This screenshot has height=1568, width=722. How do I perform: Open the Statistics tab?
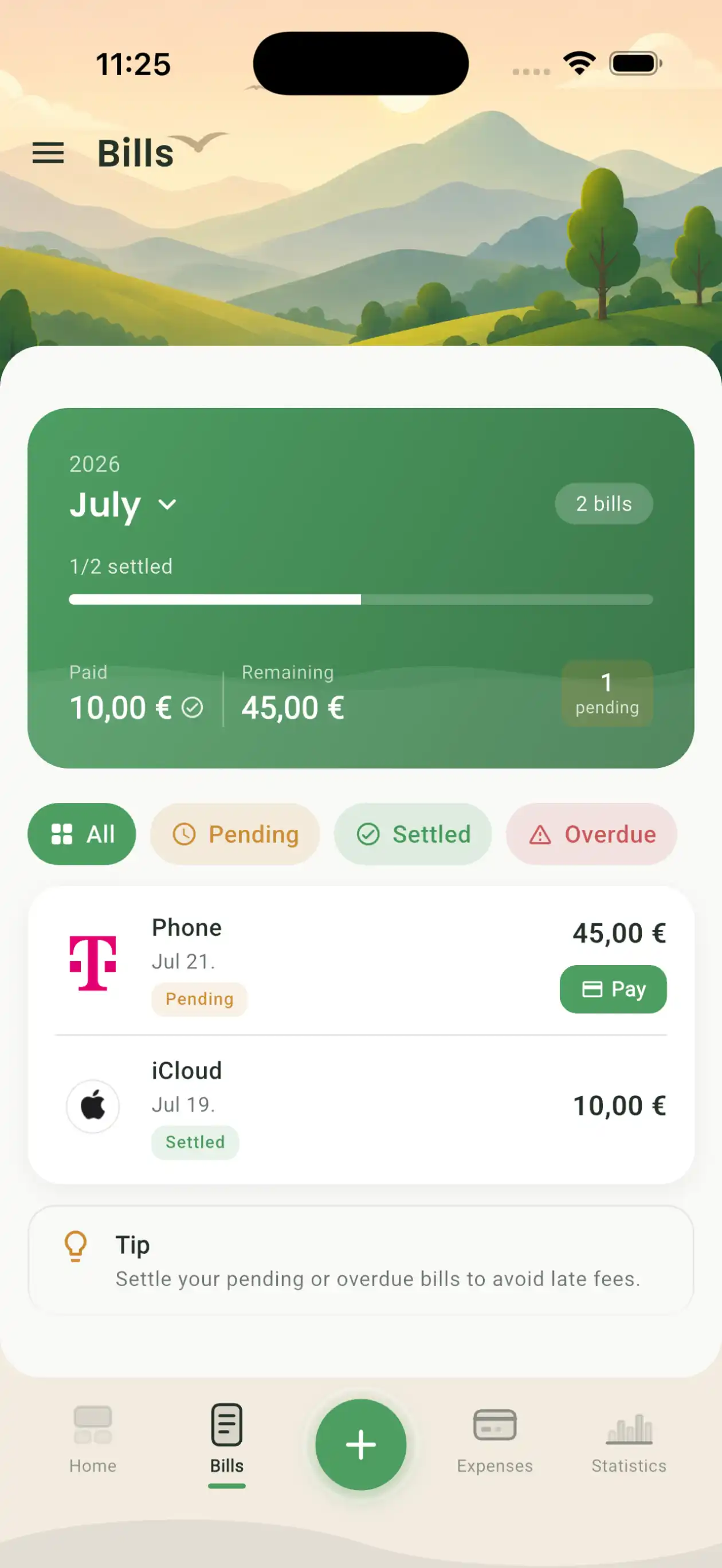629,1441
